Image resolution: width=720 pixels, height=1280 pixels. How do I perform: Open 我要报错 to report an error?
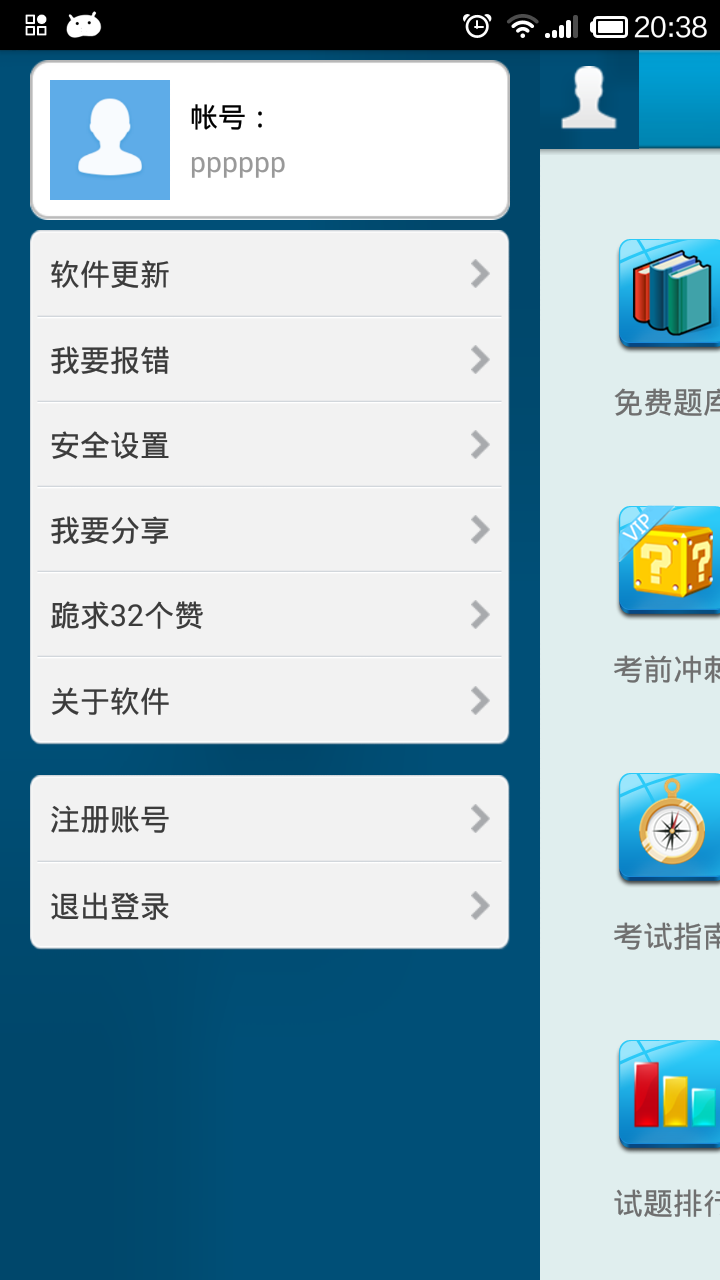270,360
